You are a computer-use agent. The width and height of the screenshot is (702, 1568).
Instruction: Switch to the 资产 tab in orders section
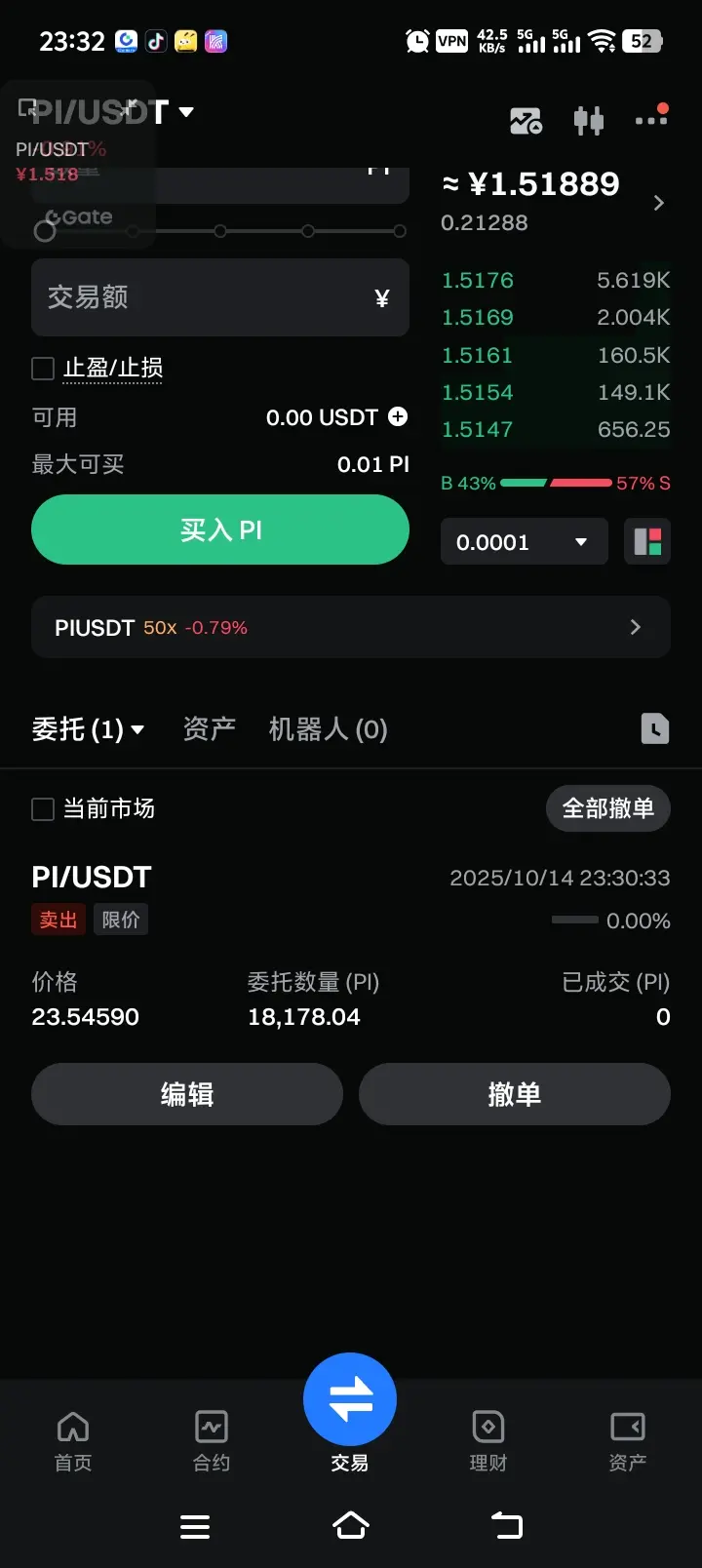[210, 729]
